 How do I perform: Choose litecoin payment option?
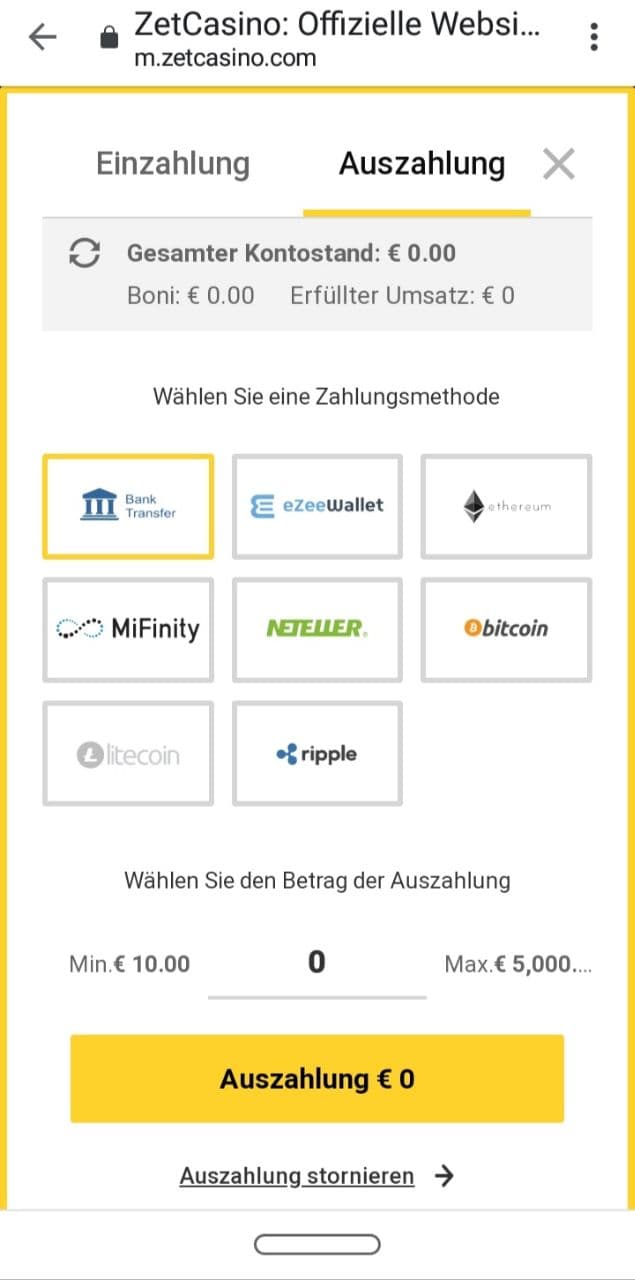(x=128, y=753)
